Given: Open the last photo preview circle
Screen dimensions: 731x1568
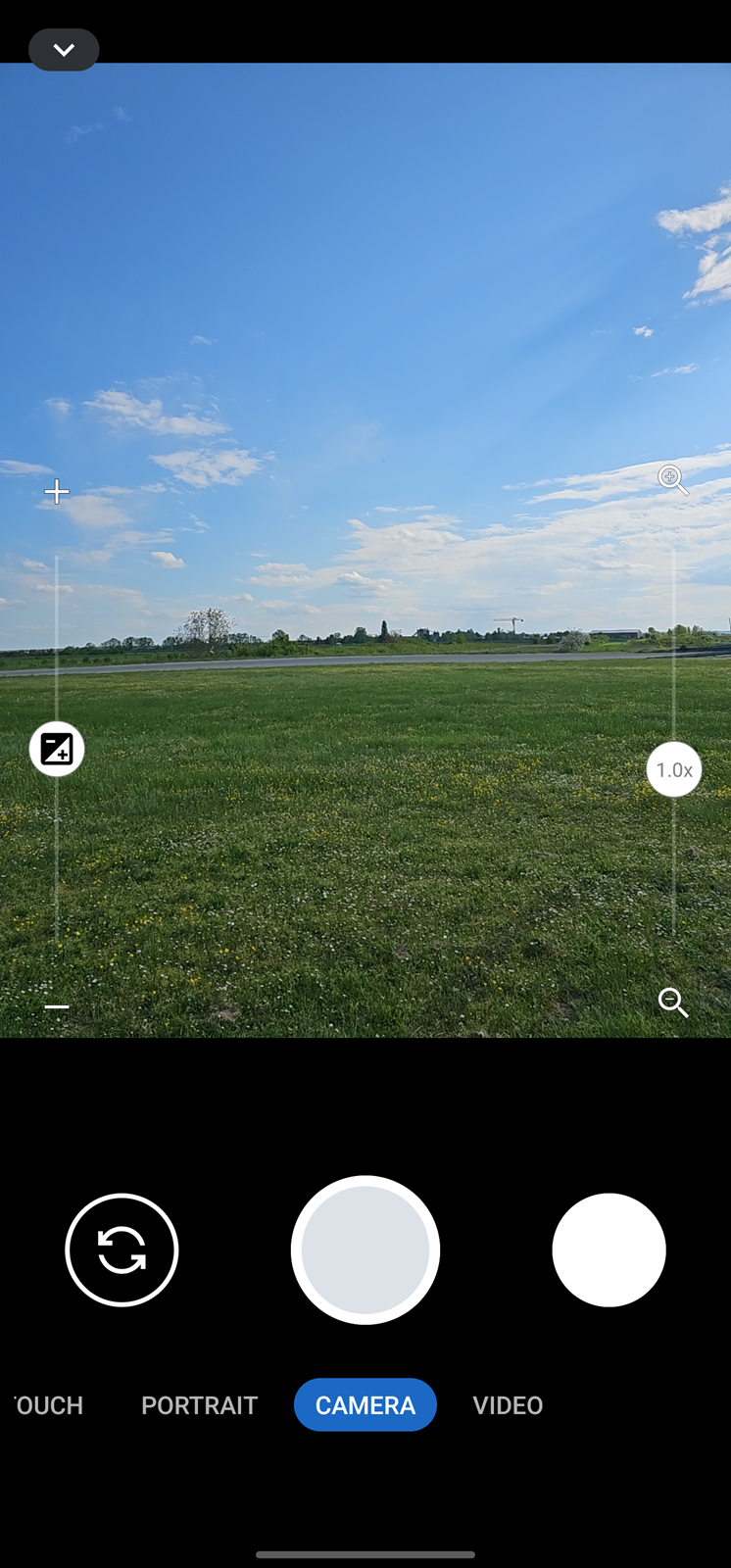Looking at the screenshot, I should (609, 1249).
